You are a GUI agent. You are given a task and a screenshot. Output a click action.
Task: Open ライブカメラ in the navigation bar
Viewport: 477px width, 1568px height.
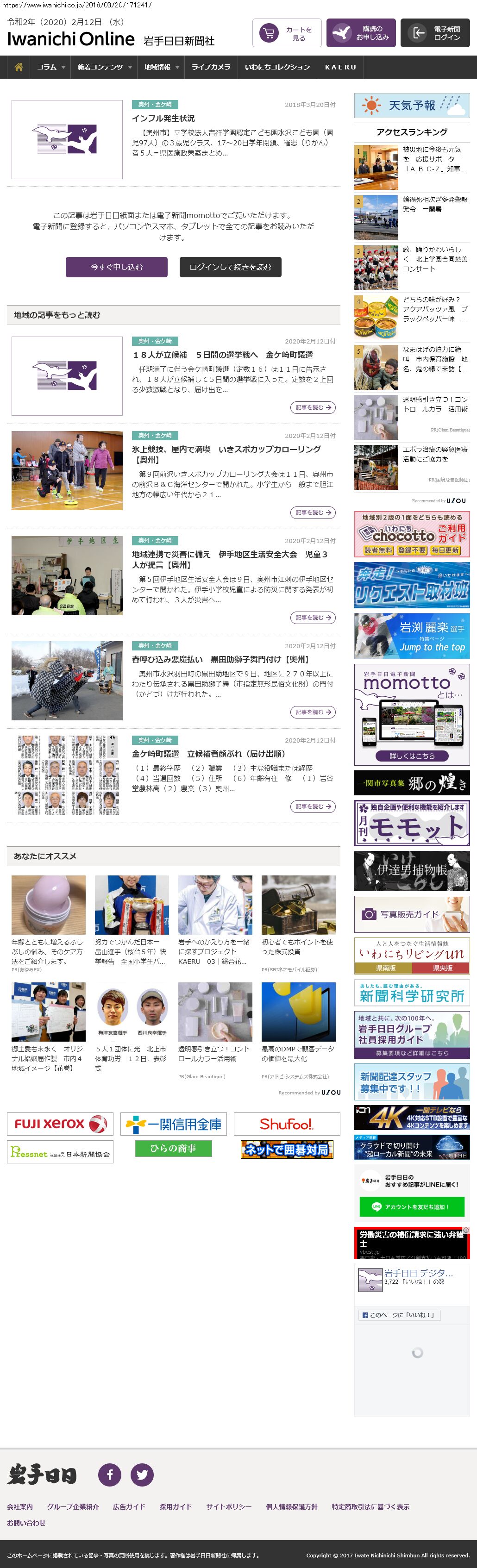[x=211, y=67]
